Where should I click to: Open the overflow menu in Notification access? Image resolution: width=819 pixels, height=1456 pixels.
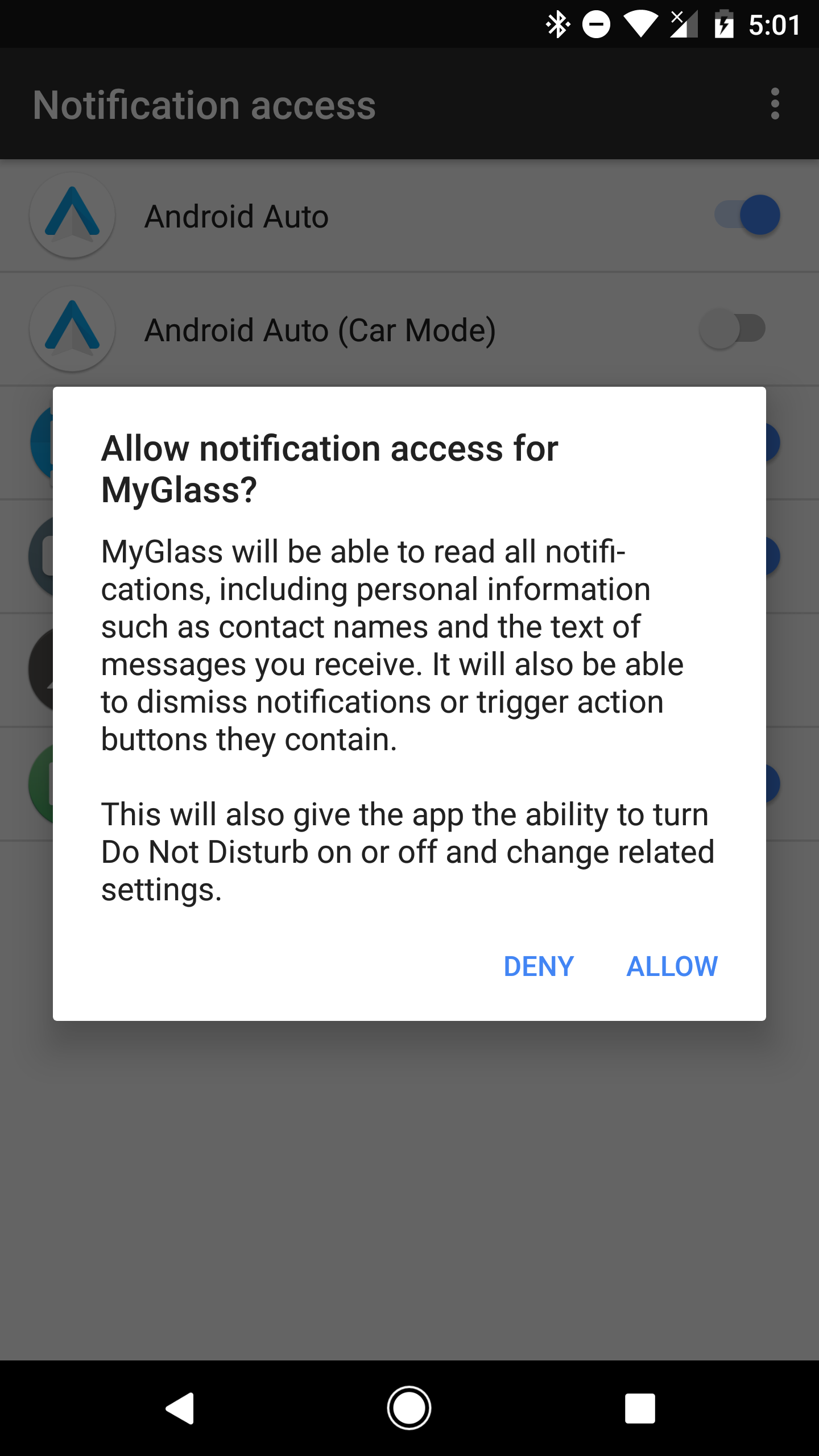coord(775,105)
